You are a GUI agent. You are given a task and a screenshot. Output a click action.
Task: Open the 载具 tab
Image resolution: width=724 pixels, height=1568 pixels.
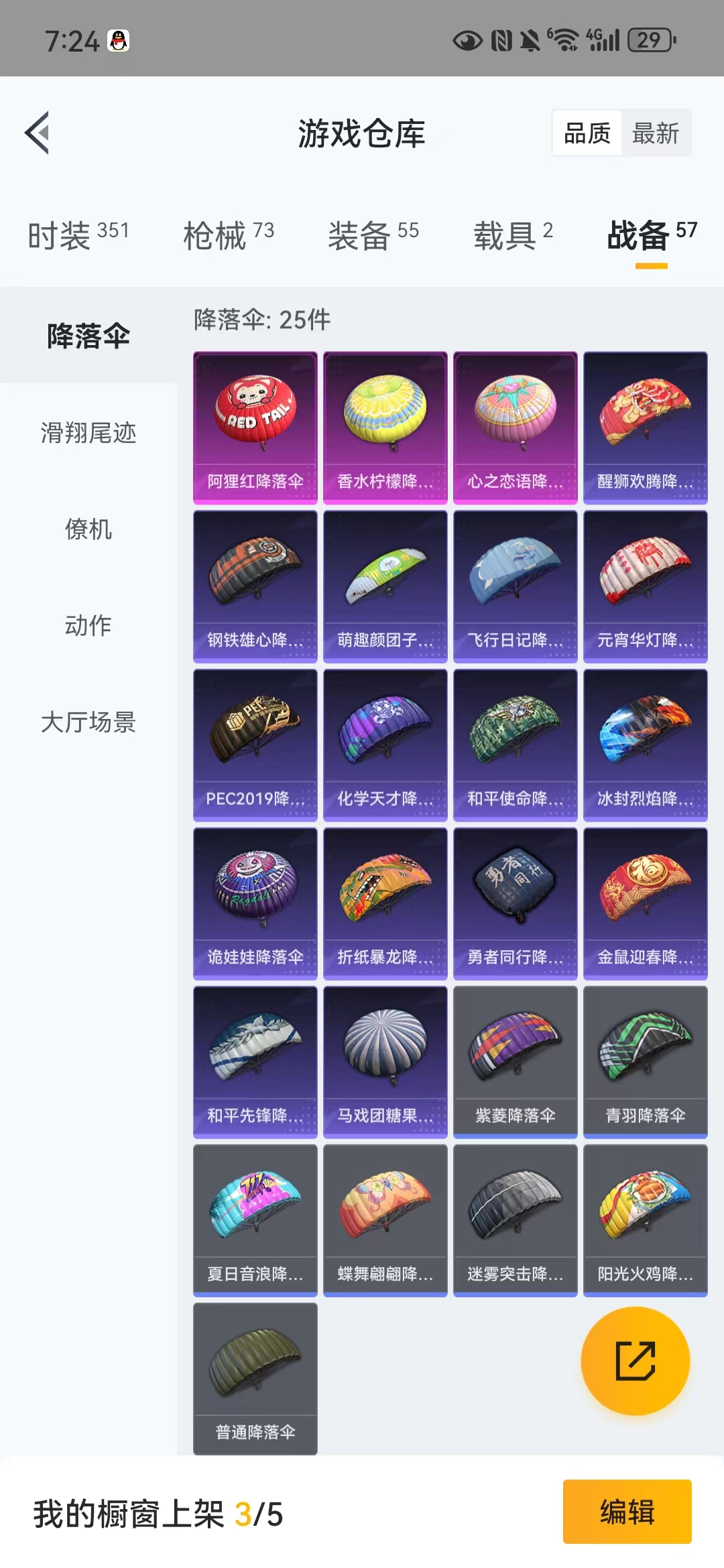(514, 235)
